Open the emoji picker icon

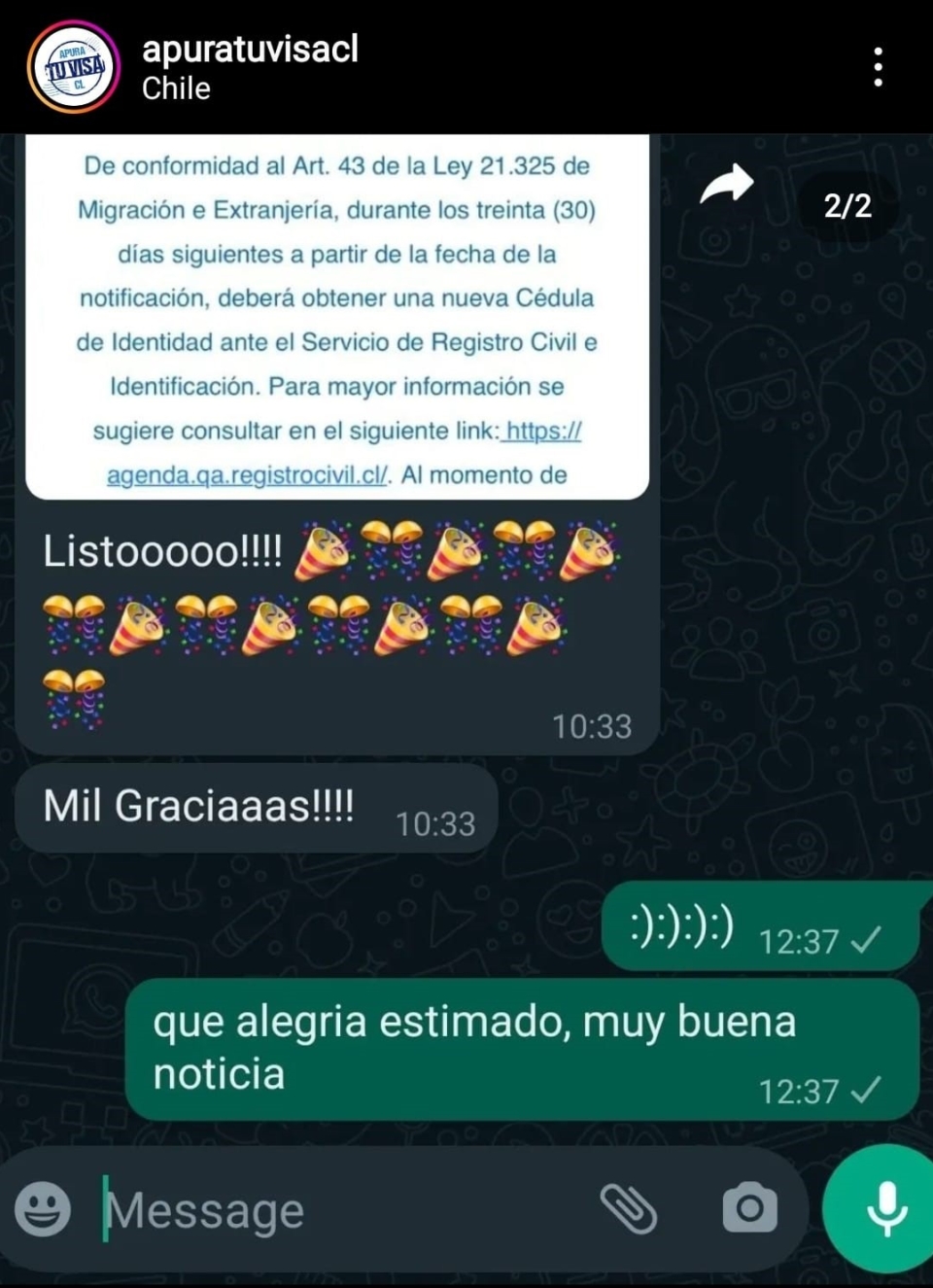point(43,1208)
